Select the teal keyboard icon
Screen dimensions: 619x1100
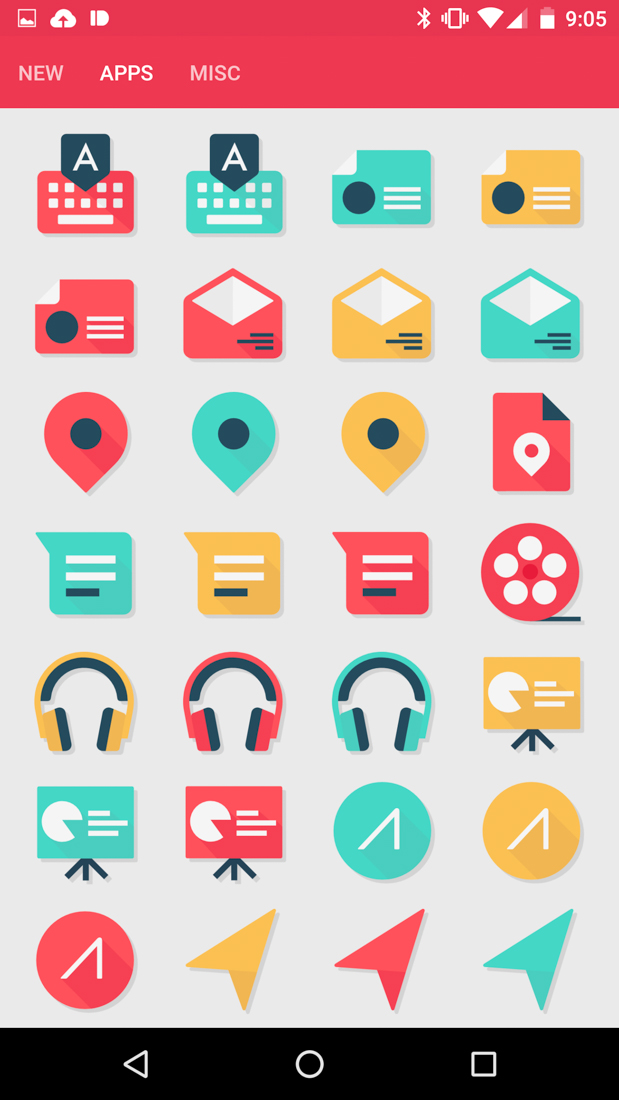point(234,187)
